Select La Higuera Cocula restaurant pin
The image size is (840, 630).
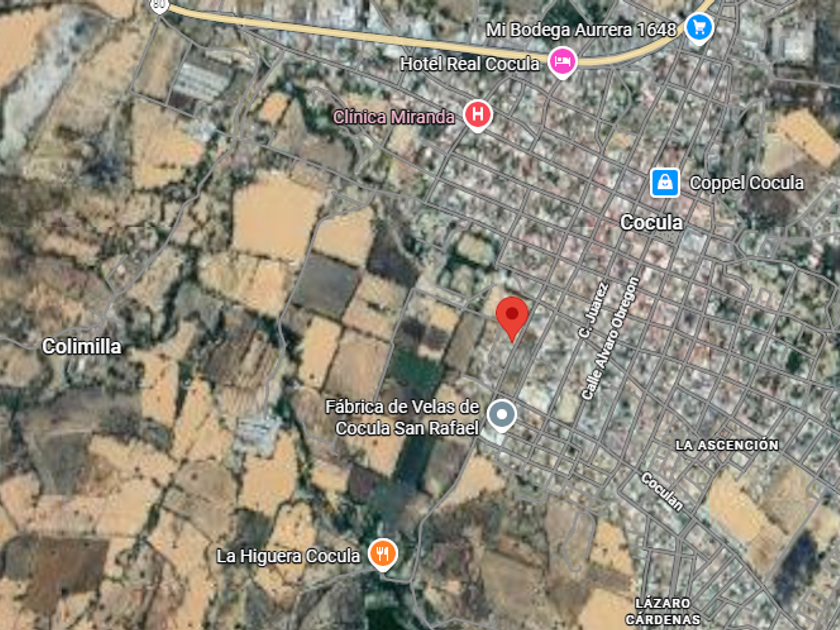pos(381,554)
